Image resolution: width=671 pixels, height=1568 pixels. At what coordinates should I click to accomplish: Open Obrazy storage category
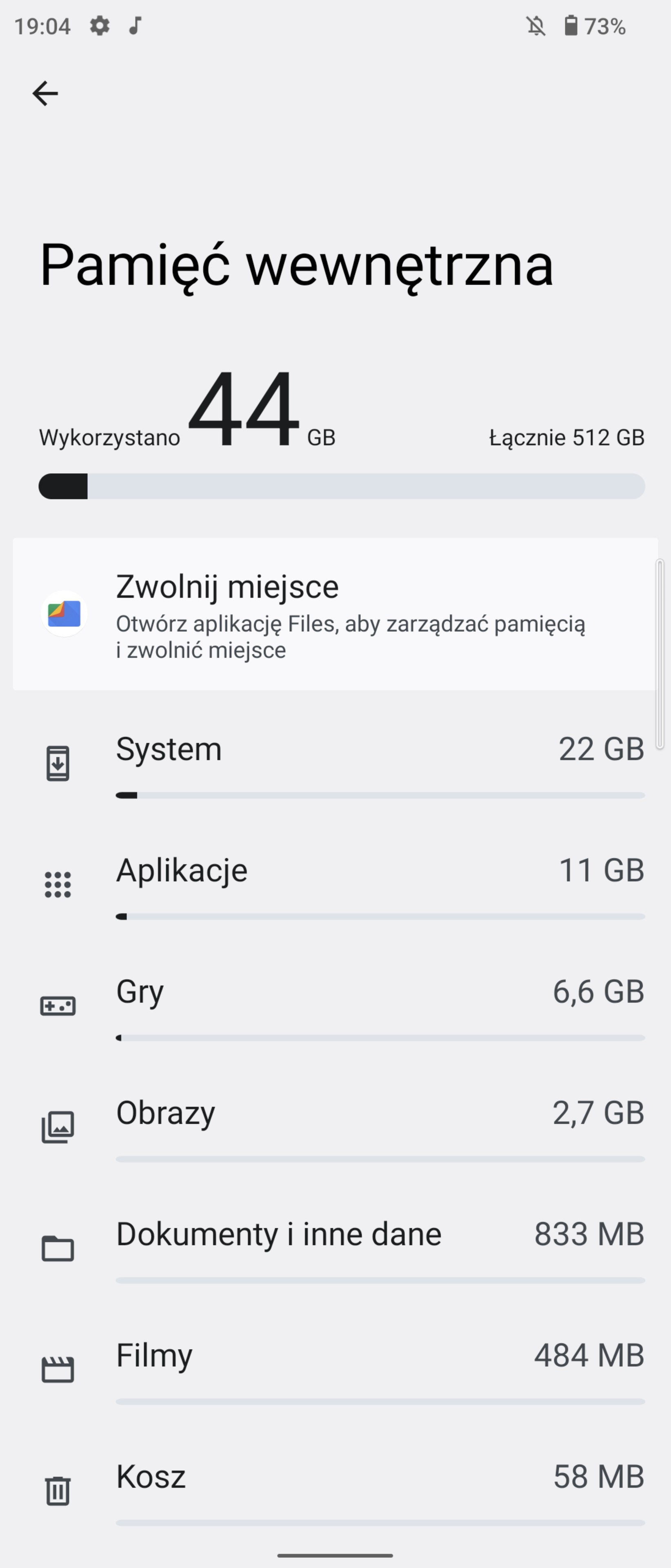(x=335, y=1127)
